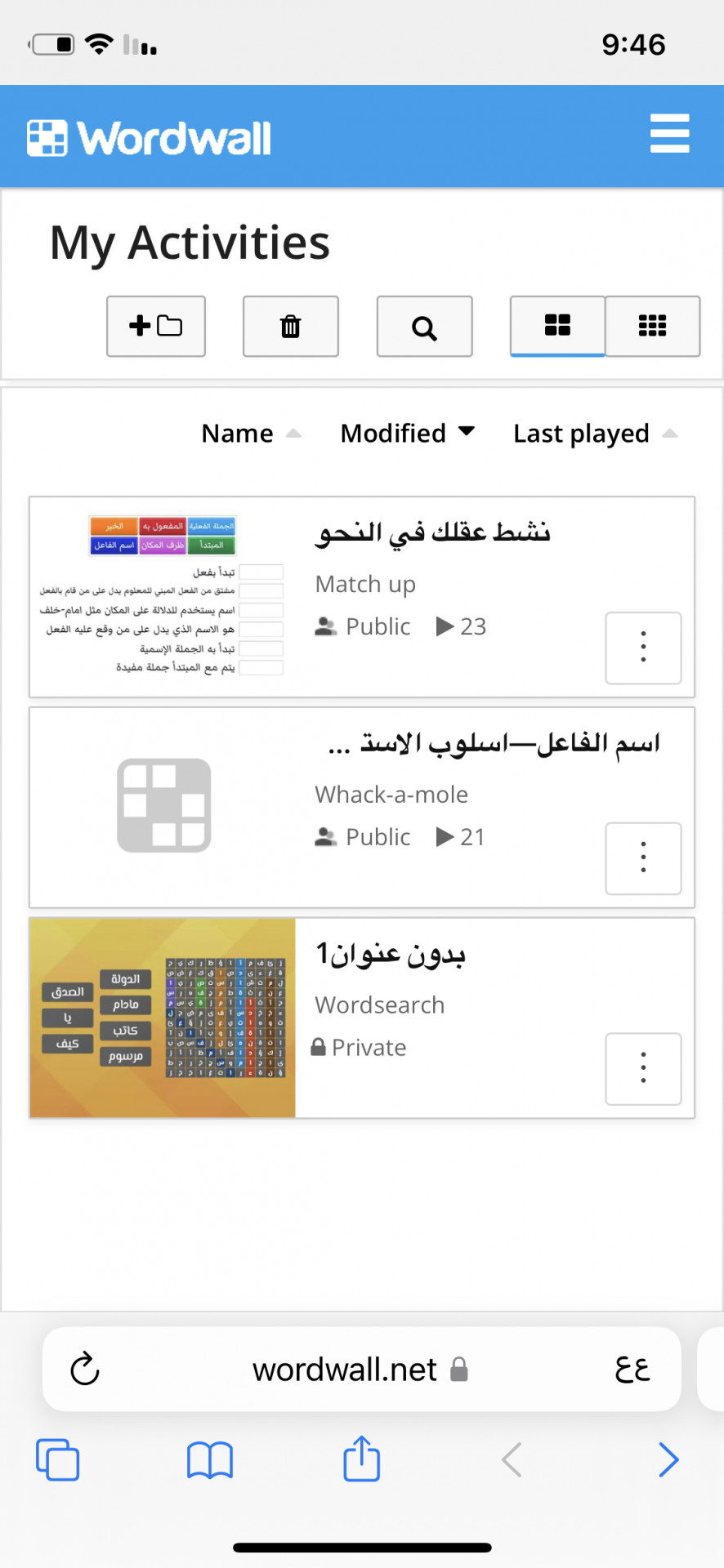Viewport: 724px width, 1568px height.
Task: Open options for the Match up activity
Action: tap(643, 648)
